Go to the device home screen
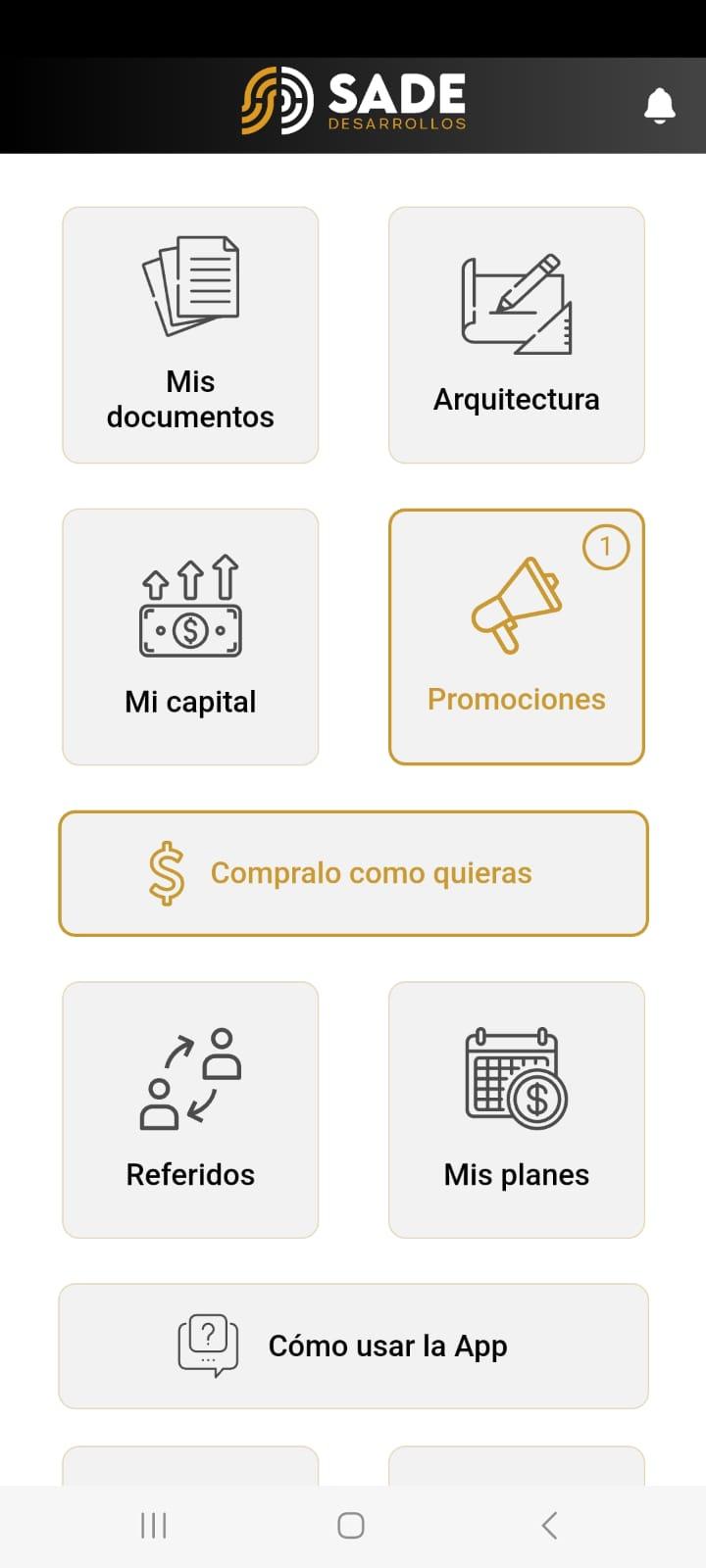 [x=351, y=1526]
